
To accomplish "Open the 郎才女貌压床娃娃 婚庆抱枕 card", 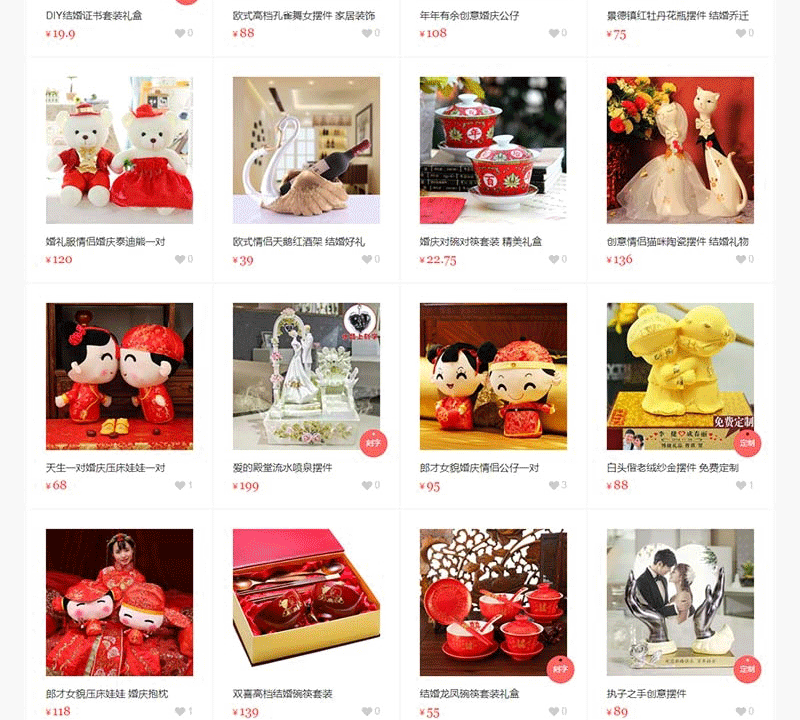I will 119,602.
